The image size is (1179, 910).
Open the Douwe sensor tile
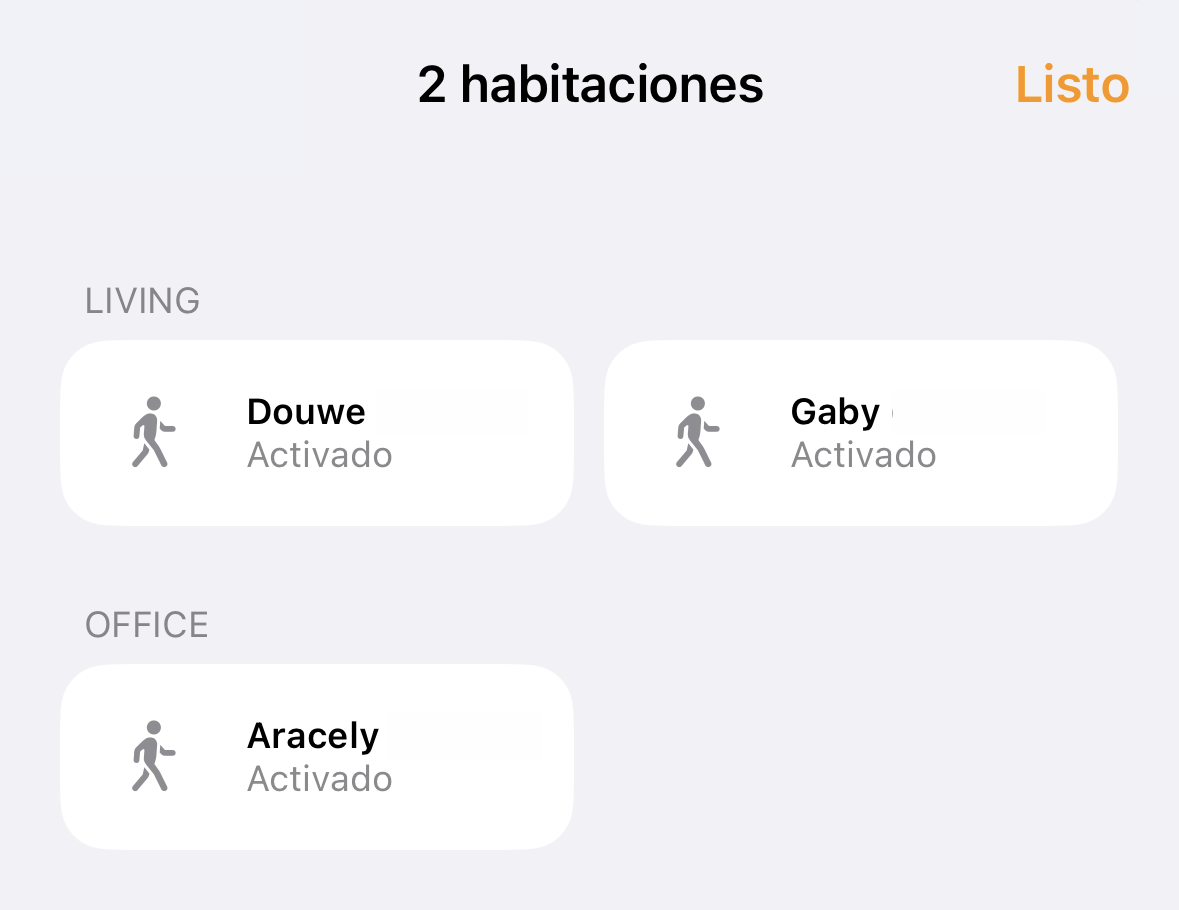[317, 433]
